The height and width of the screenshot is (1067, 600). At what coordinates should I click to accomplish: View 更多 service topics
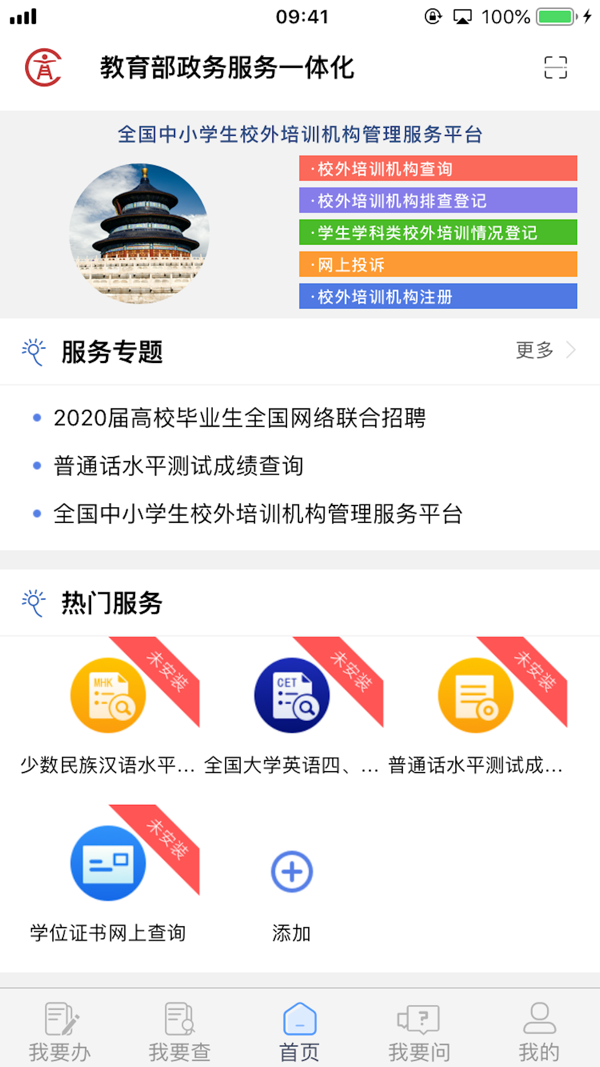(546, 350)
